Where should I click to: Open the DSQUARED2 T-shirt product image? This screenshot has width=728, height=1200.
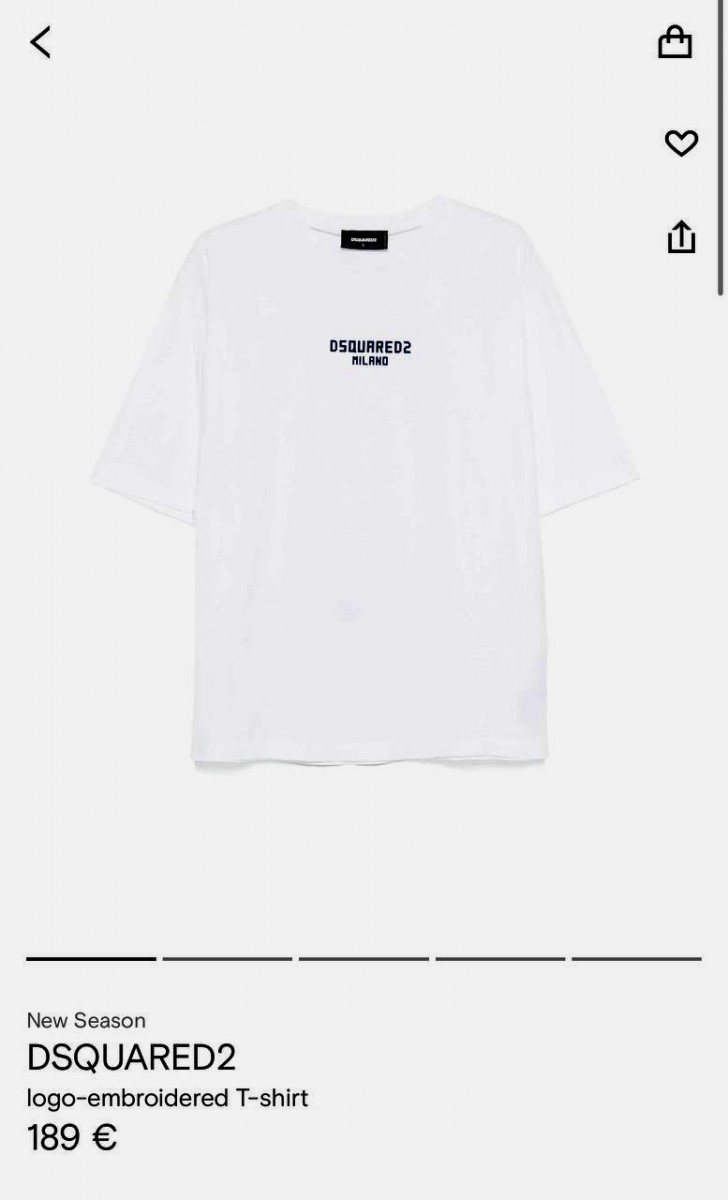coord(365,480)
